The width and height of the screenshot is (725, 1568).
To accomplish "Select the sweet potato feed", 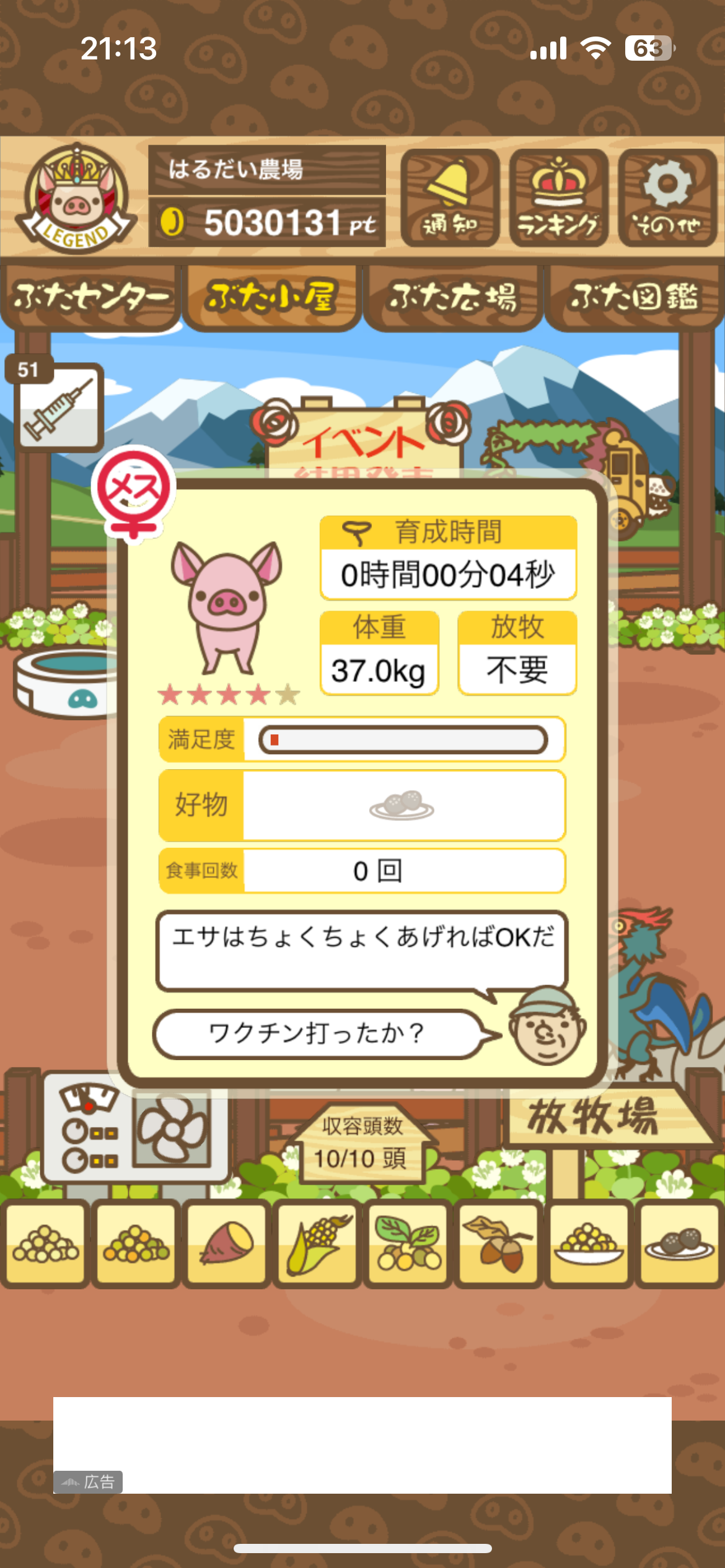I will click(226, 1244).
